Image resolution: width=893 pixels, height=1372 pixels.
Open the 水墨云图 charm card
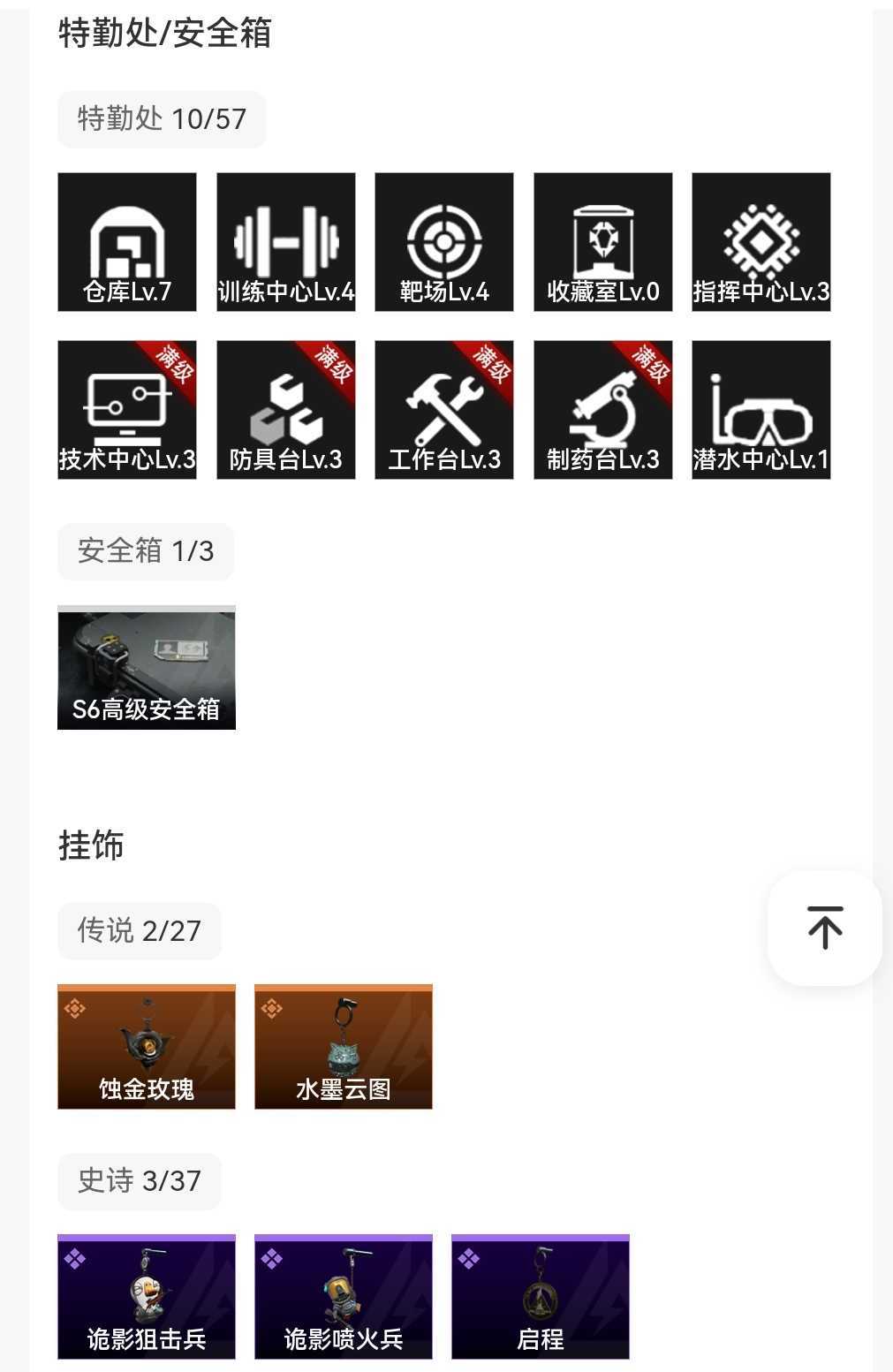tap(344, 1047)
